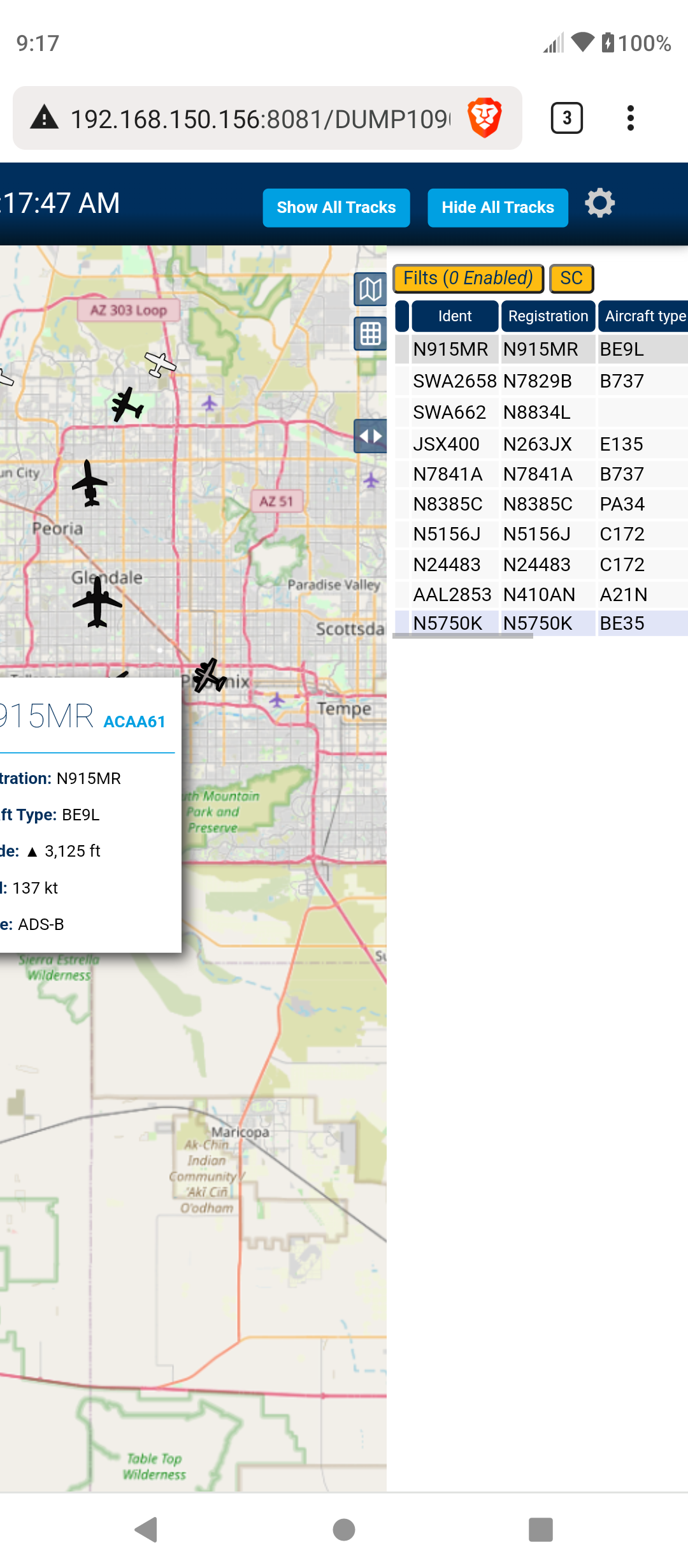
Task: Select the AAL2853 aircraft row
Action: (541, 595)
